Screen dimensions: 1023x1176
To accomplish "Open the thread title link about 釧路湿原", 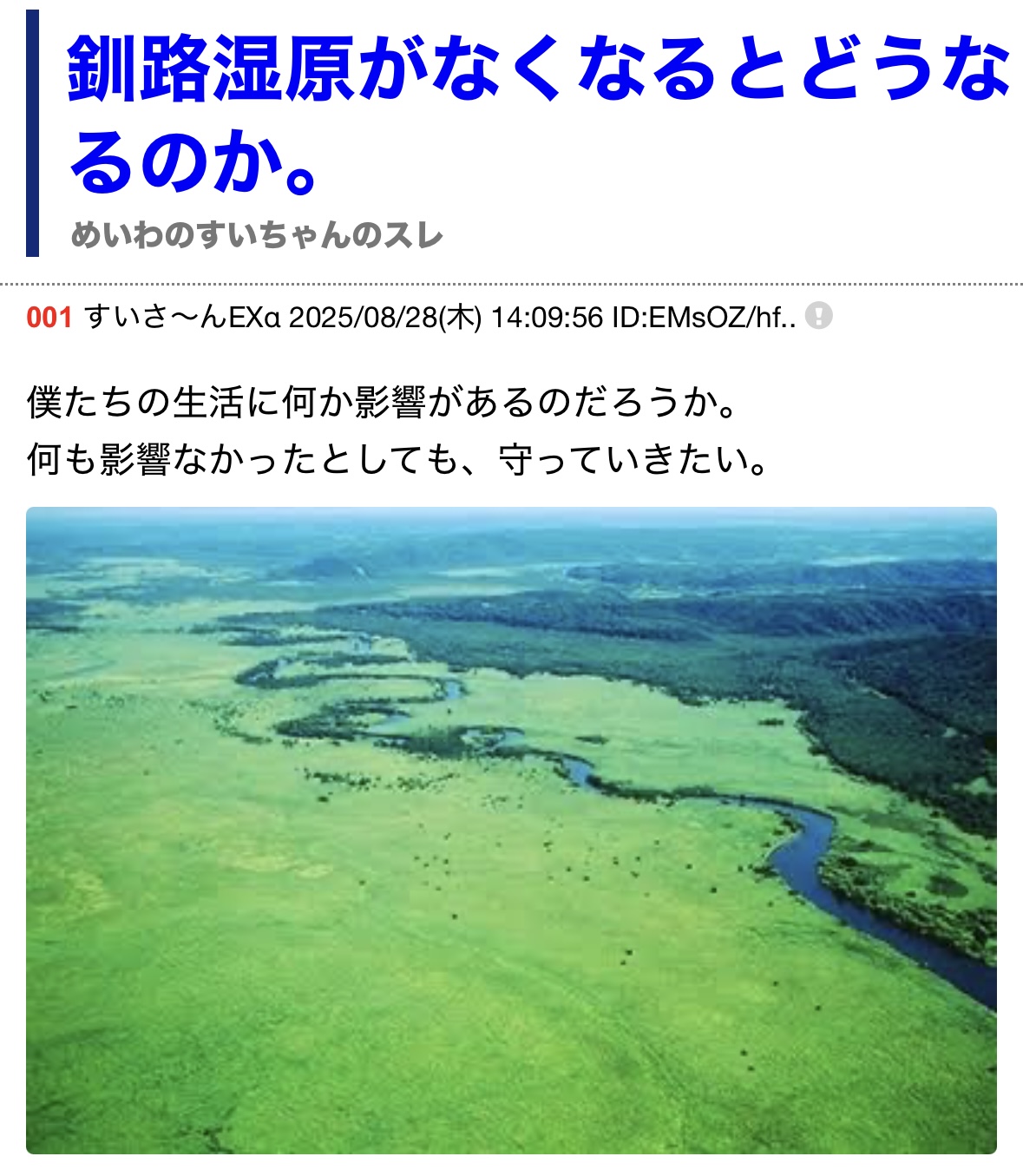I will (538, 113).
